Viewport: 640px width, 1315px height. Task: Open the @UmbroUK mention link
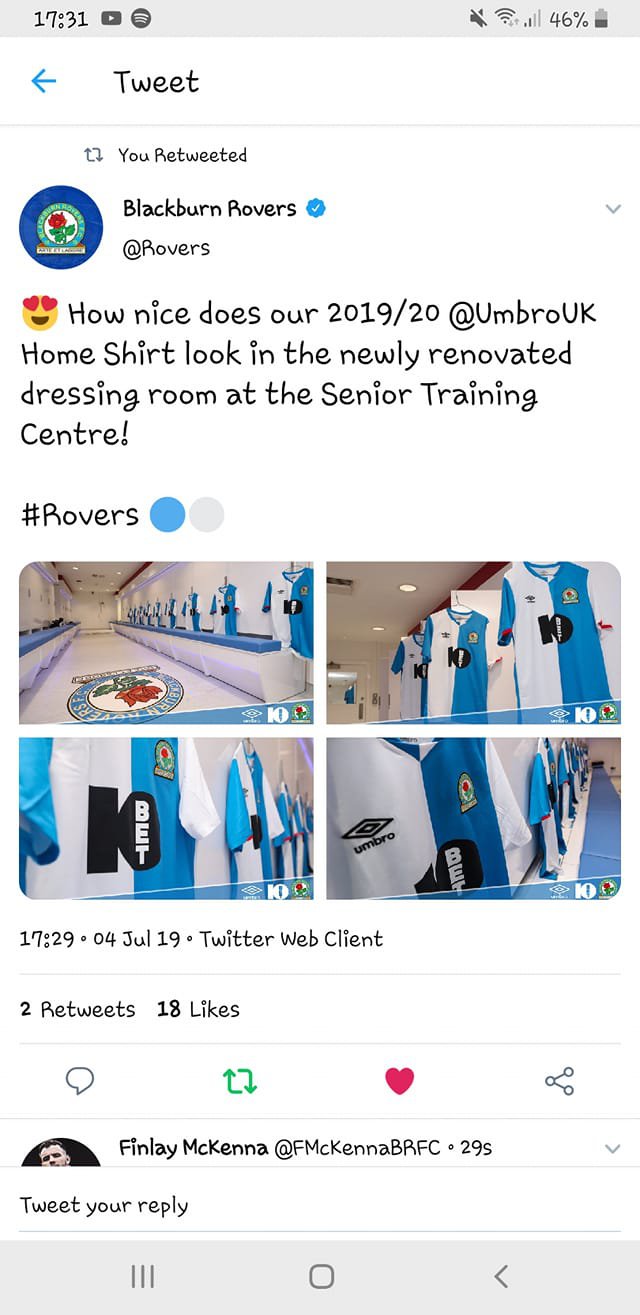tap(523, 313)
